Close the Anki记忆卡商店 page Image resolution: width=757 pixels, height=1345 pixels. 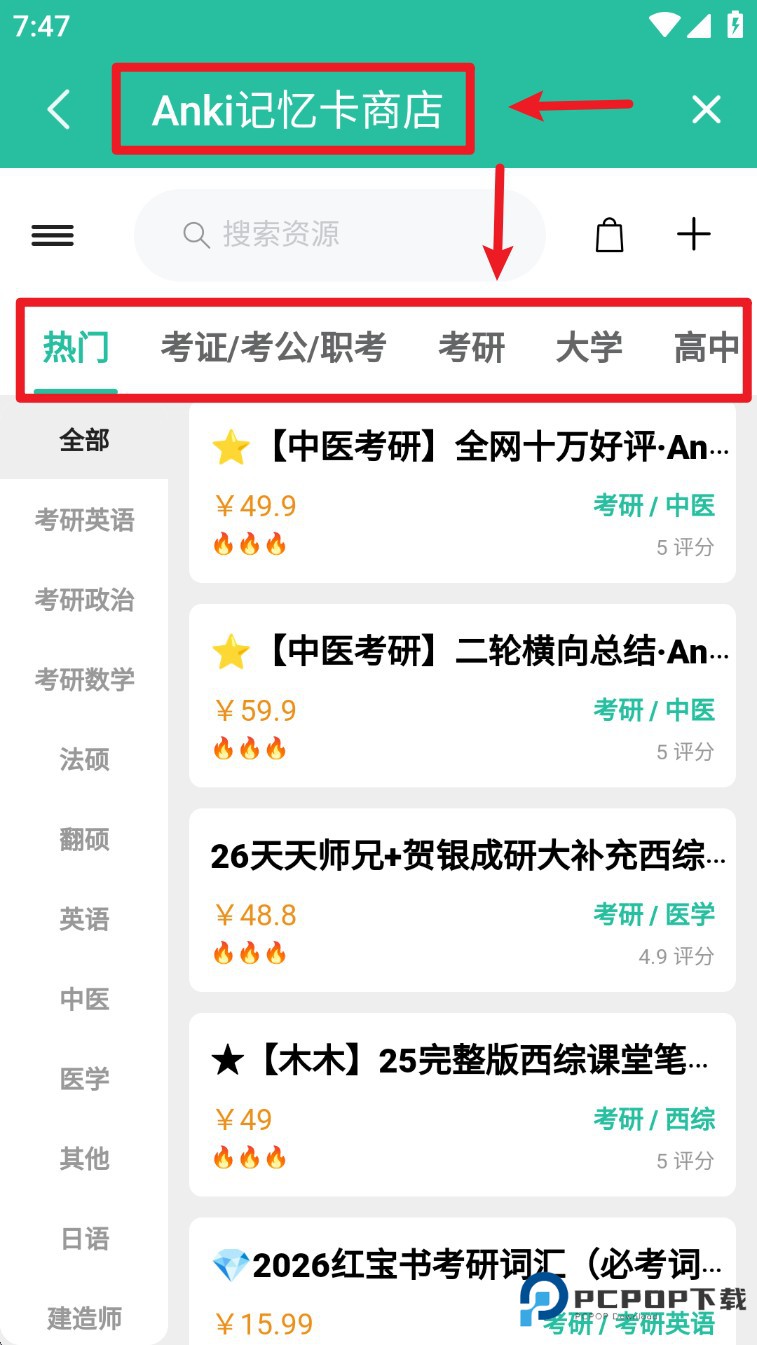pyautogui.click(x=706, y=109)
